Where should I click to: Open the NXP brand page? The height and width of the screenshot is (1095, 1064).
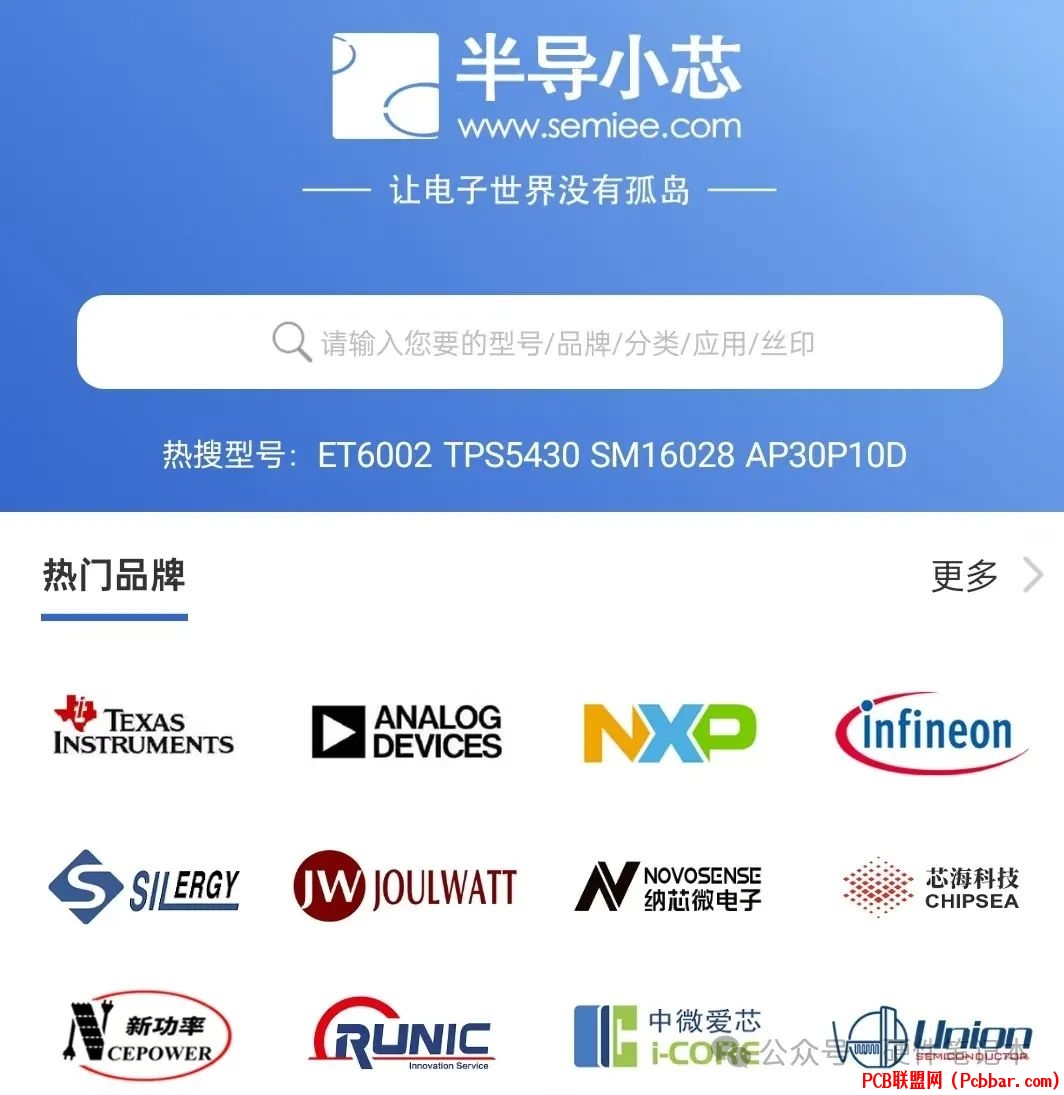[669, 732]
